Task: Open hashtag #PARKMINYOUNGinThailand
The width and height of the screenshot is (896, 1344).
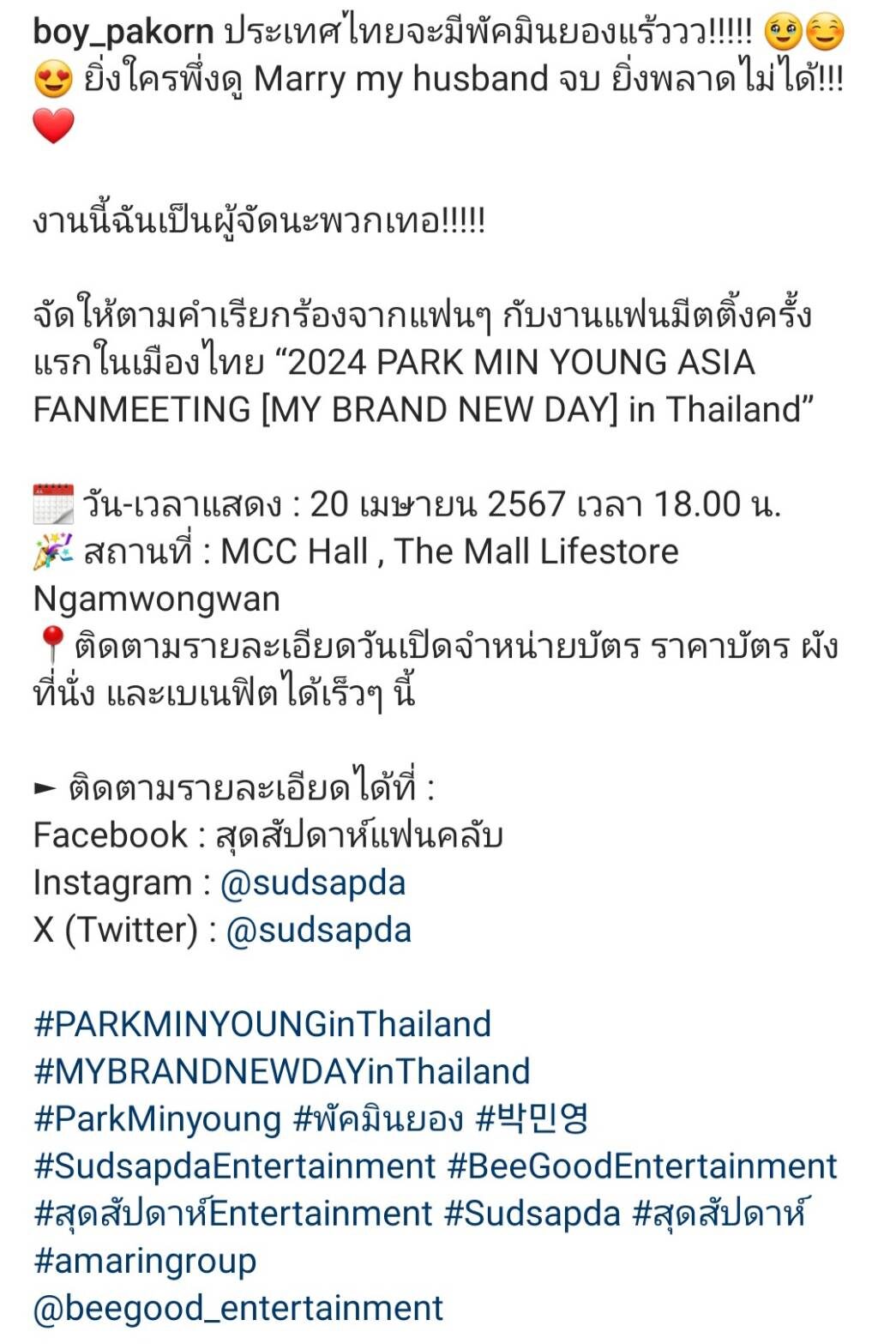Action: coord(262,1024)
